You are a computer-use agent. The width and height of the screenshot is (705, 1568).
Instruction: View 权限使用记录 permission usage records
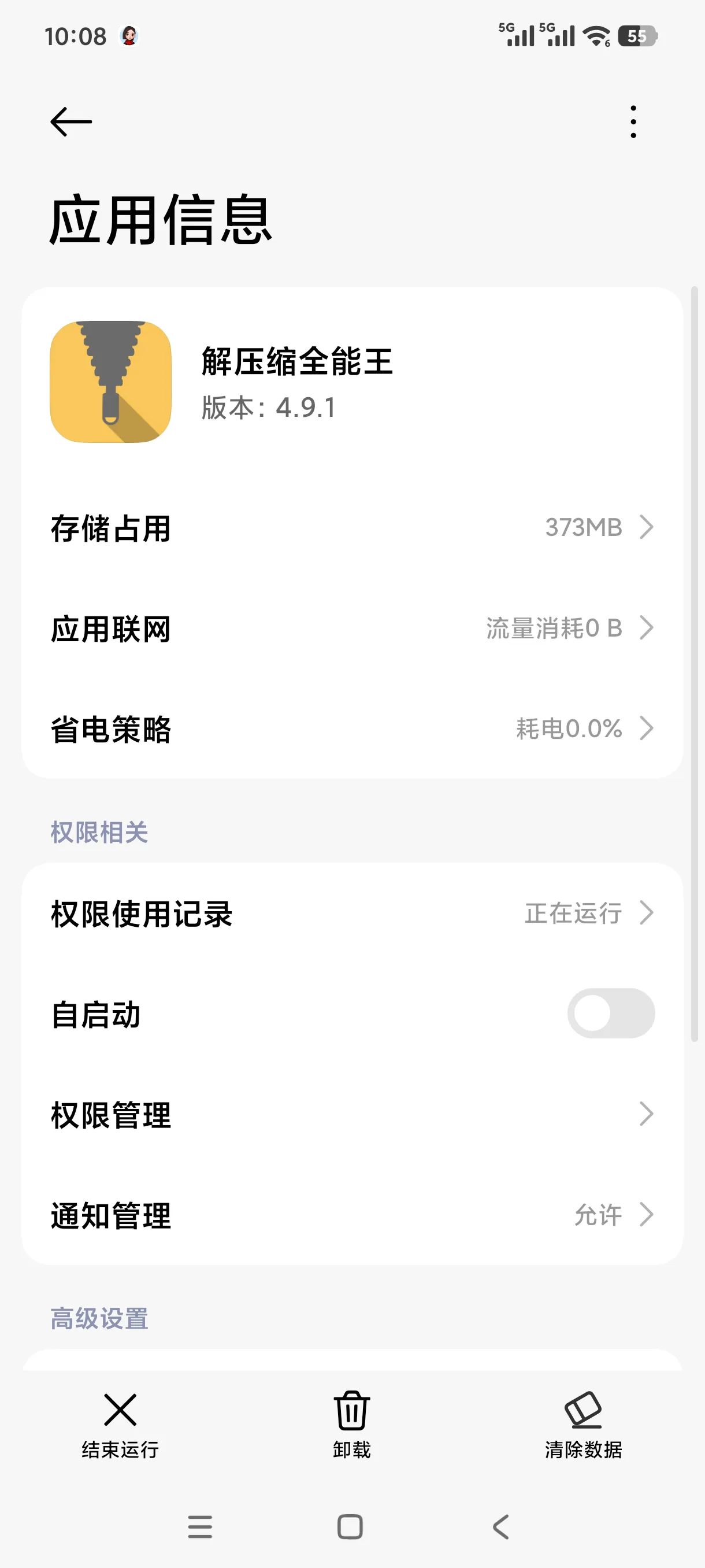[352, 913]
